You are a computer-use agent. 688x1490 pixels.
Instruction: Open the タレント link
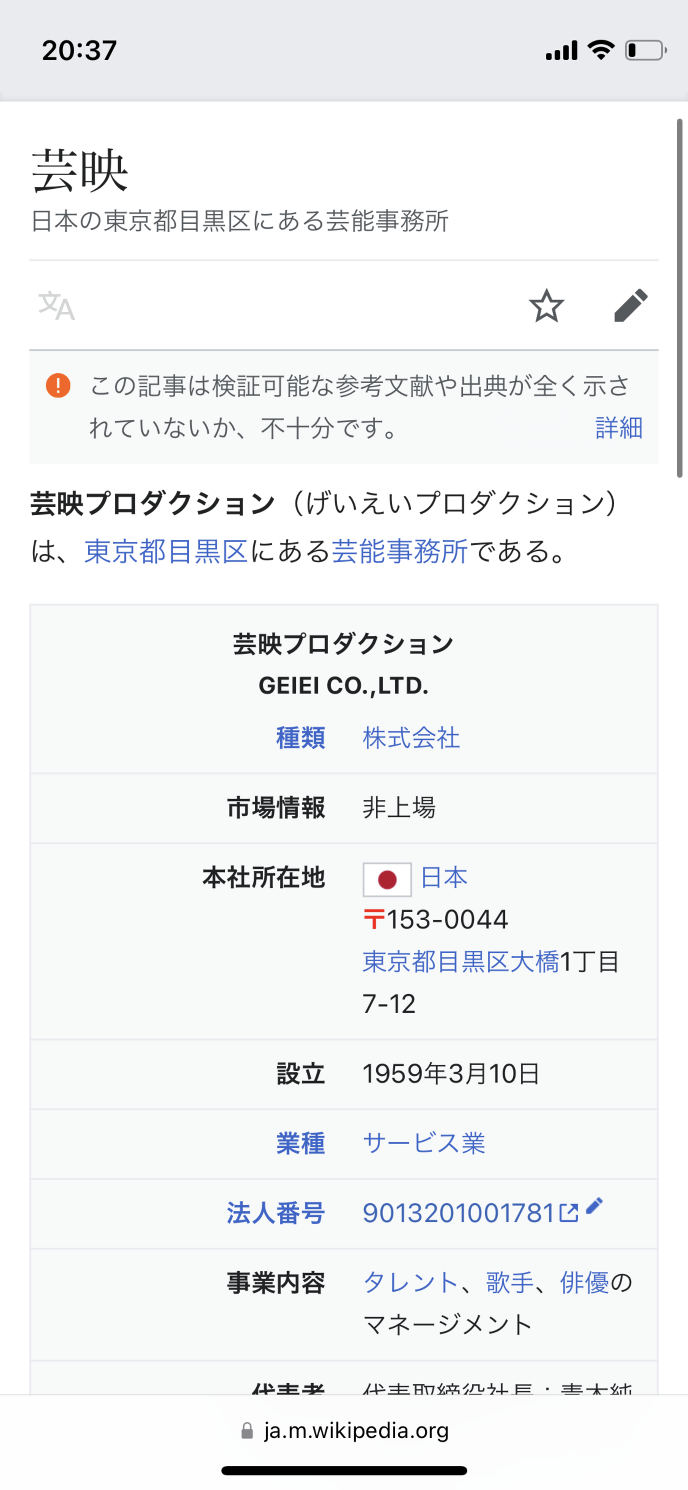[410, 1283]
